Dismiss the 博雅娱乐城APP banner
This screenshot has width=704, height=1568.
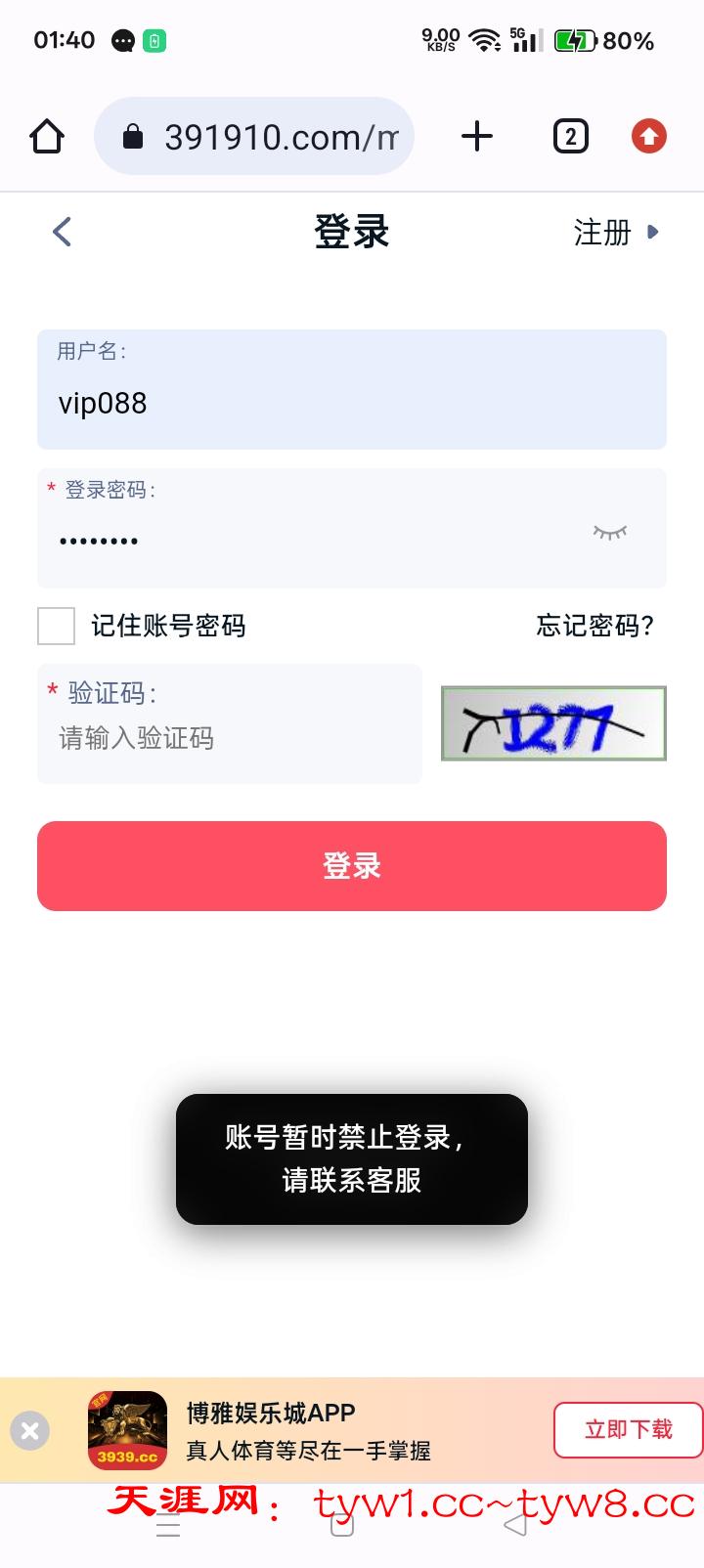point(29,1431)
